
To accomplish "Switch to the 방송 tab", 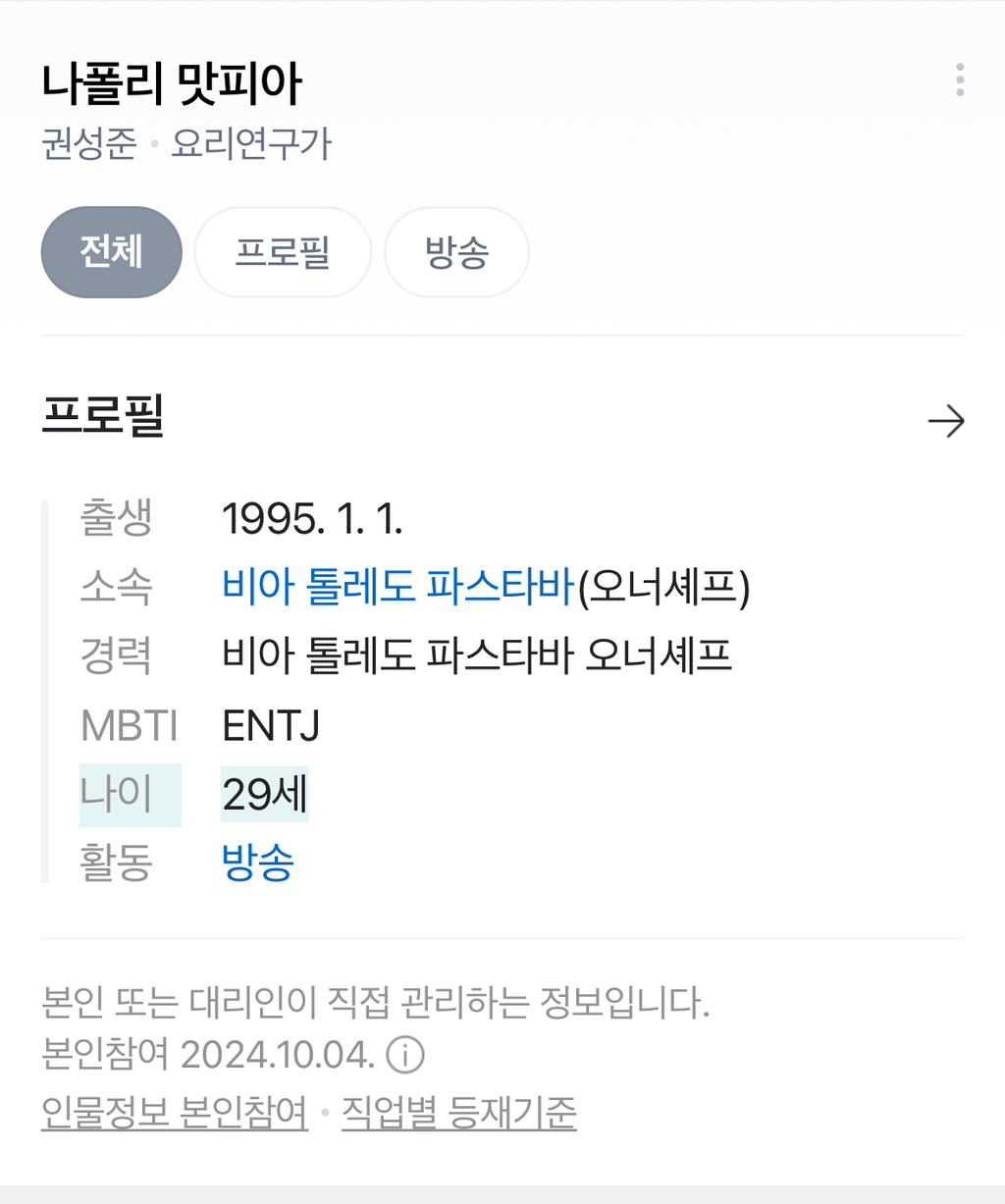I will 456,252.
